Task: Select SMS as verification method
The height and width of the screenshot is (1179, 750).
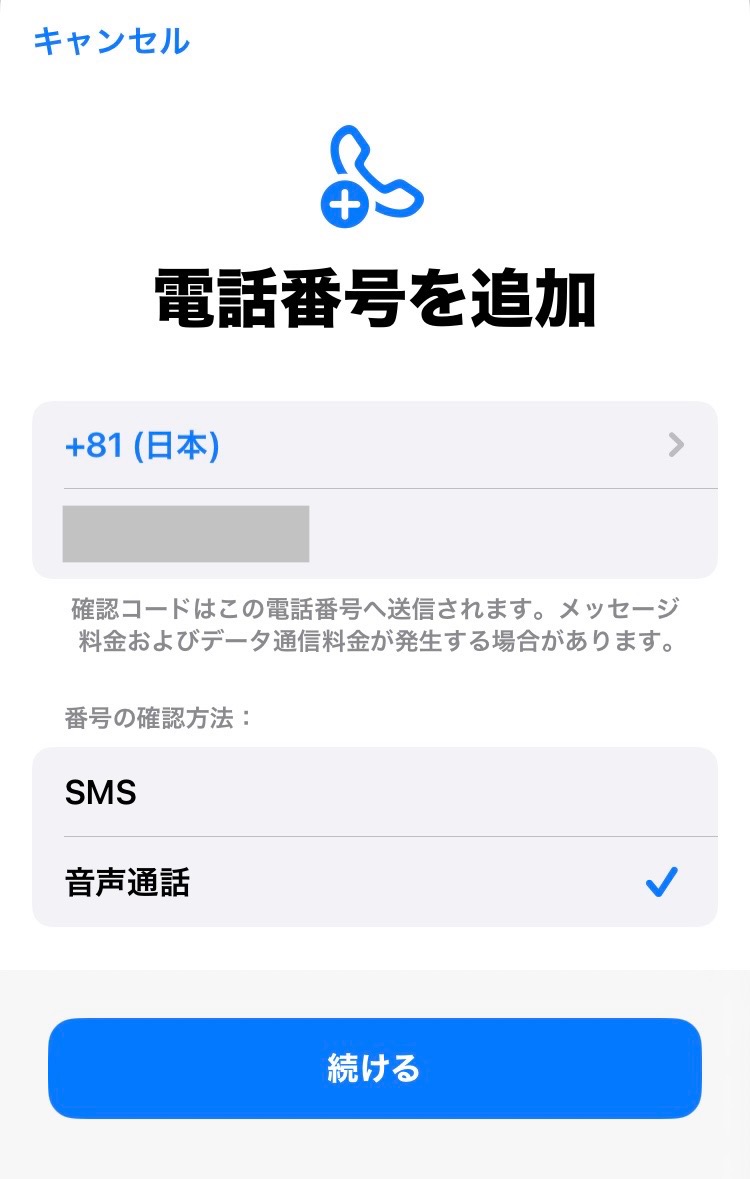Action: (x=374, y=793)
